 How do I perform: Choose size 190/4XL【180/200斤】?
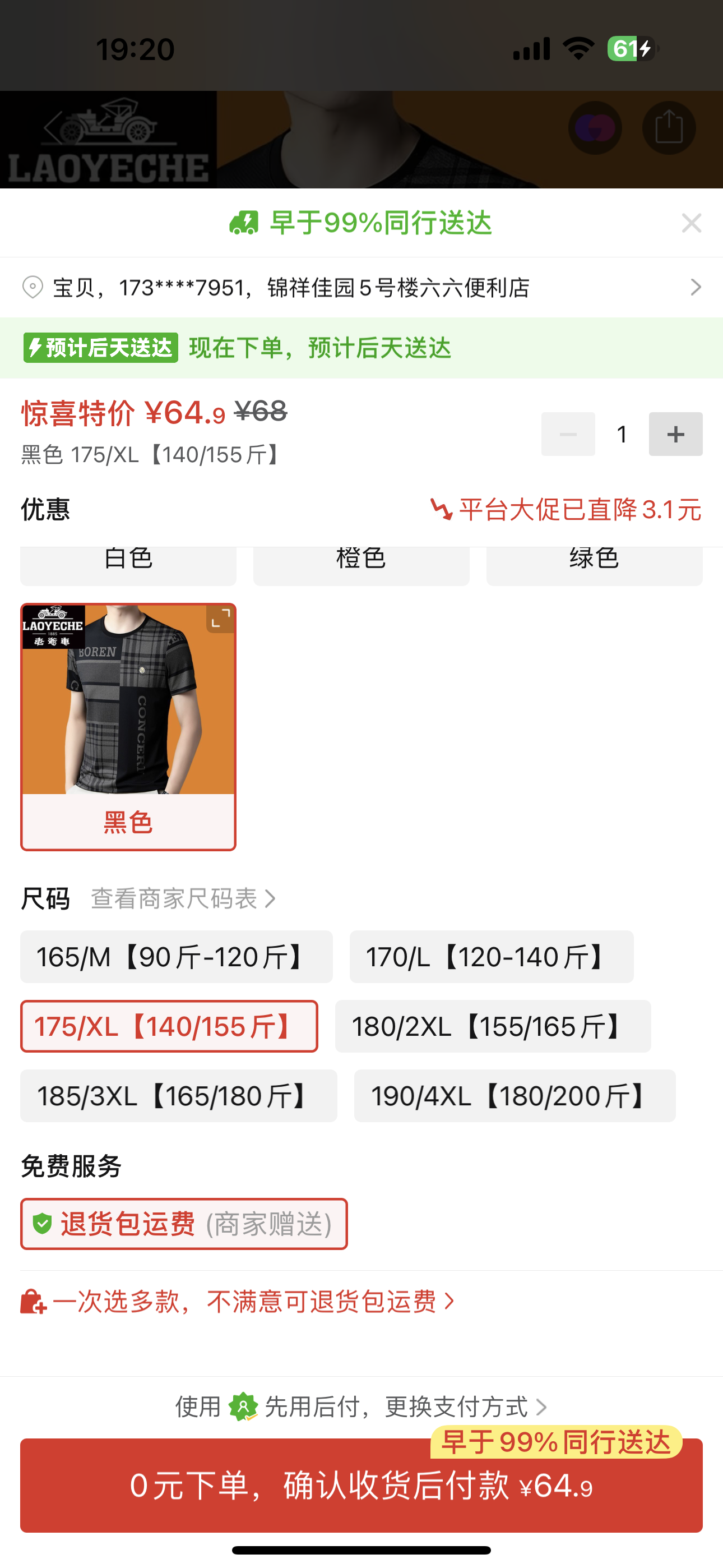pyautogui.click(x=515, y=1096)
